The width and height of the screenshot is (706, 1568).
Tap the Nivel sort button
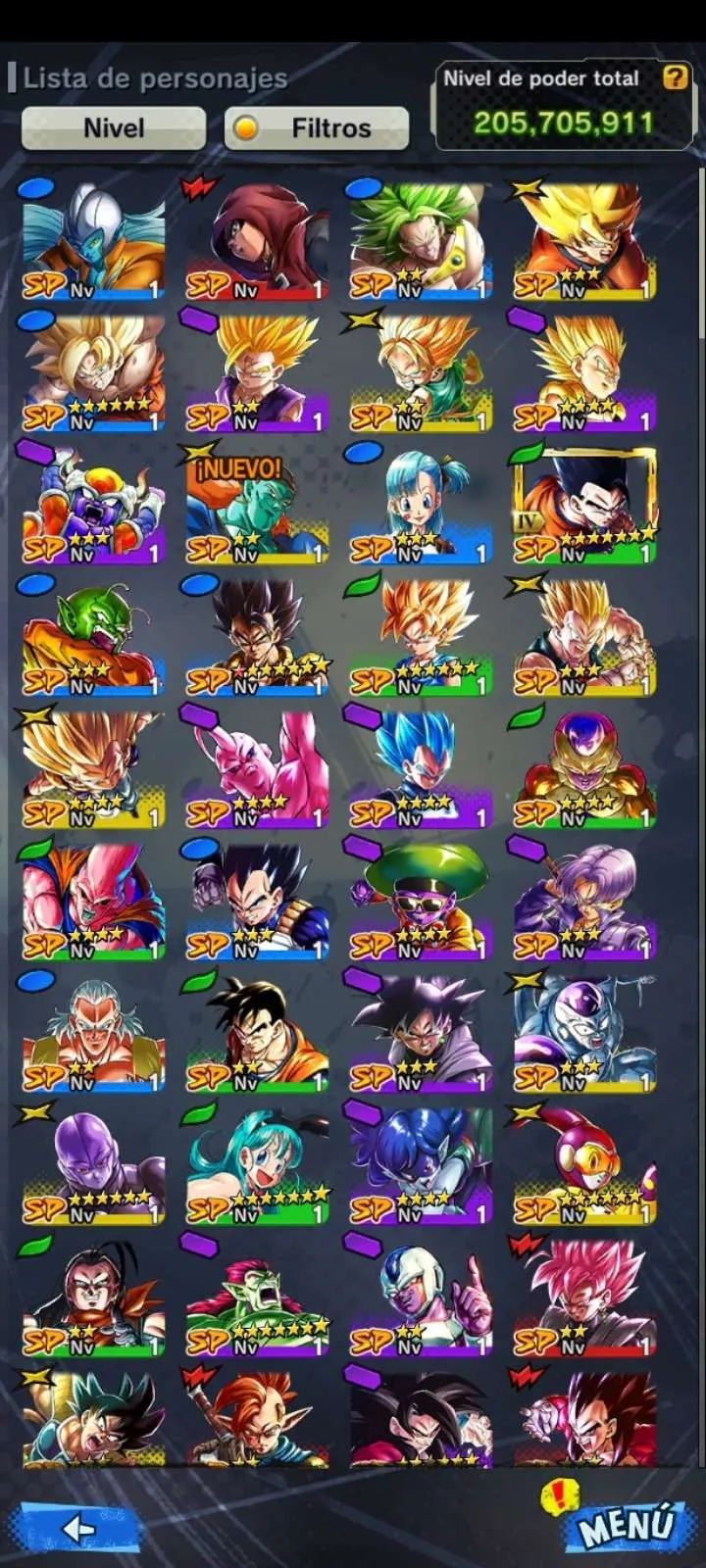pos(114,128)
